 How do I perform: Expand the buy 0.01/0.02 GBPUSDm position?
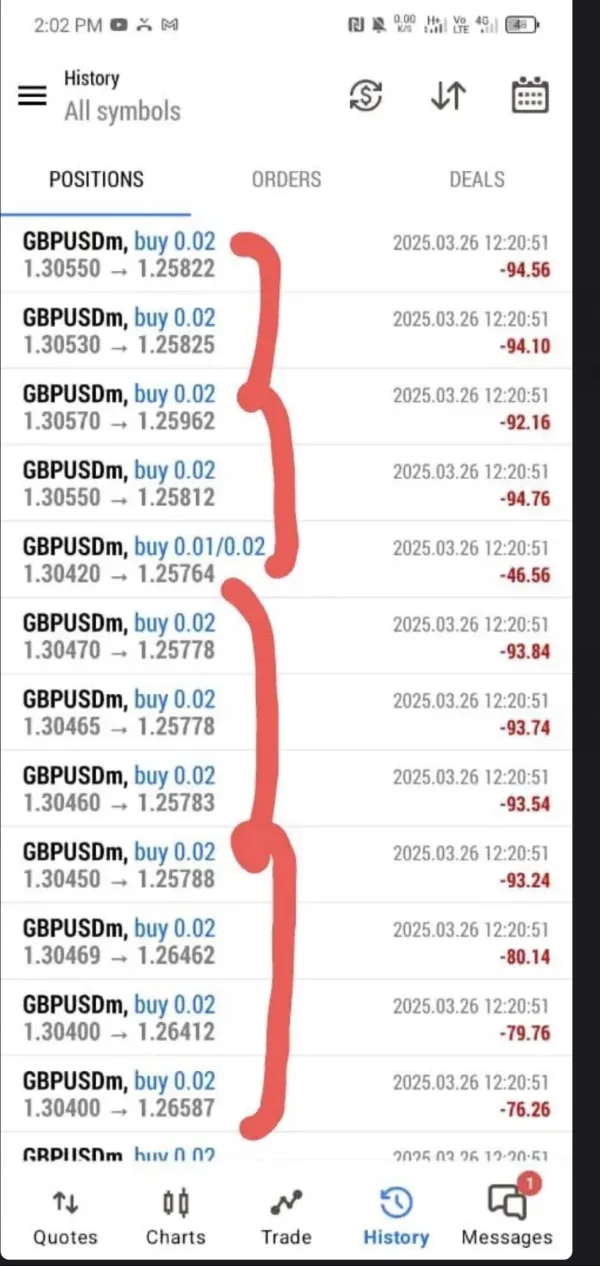[x=286, y=560]
